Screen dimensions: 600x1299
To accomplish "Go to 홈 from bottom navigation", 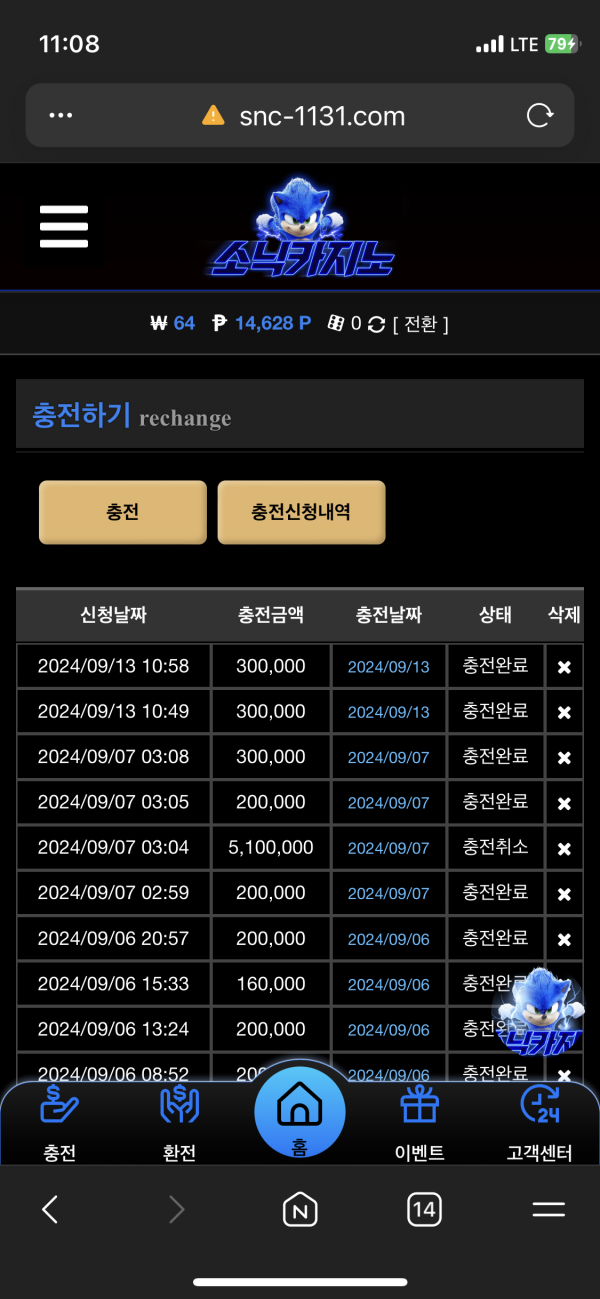I will [x=300, y=1113].
